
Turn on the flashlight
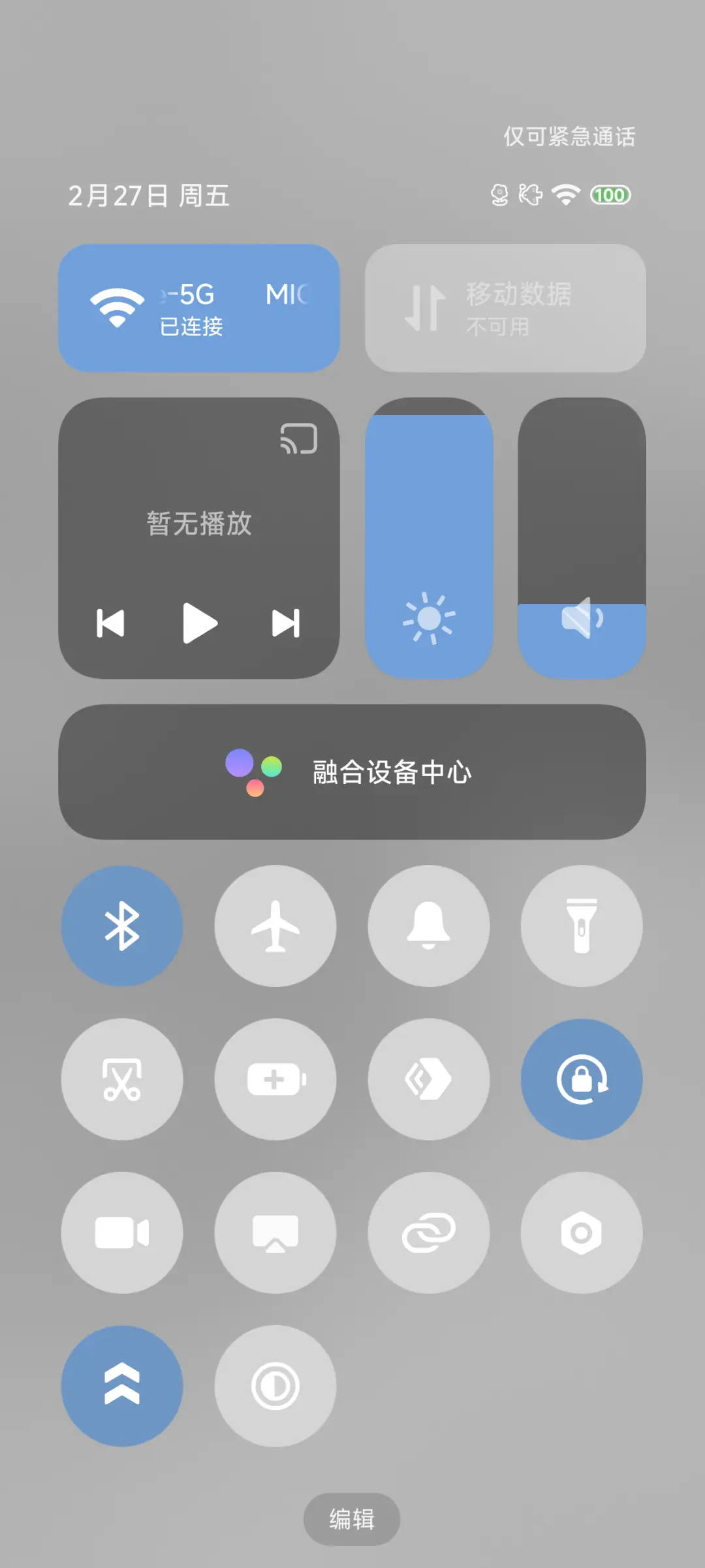click(x=581, y=926)
